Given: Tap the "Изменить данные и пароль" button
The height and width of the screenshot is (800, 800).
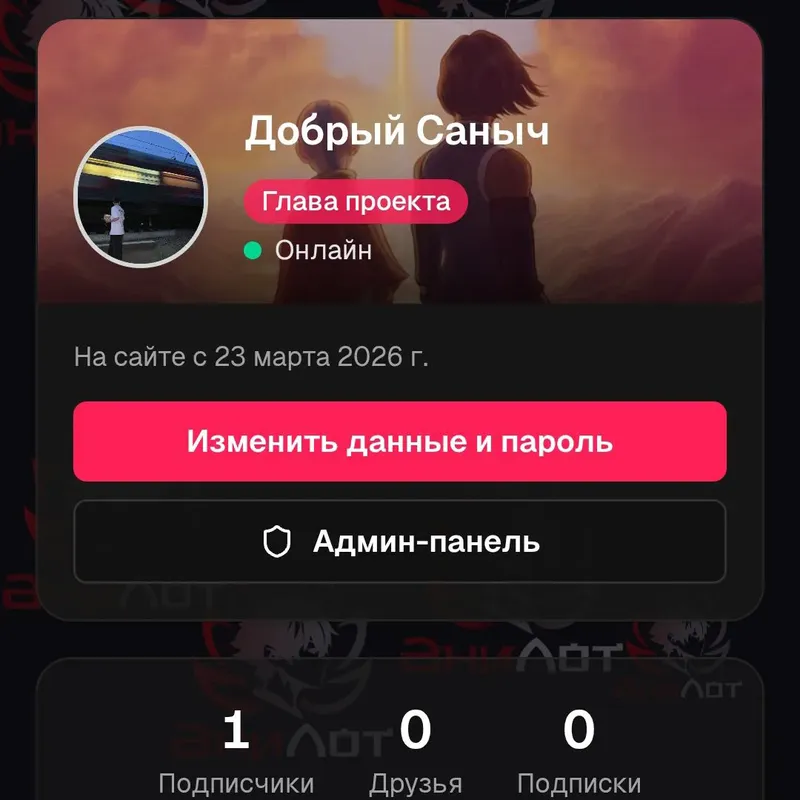Looking at the screenshot, I should coord(399,441).
